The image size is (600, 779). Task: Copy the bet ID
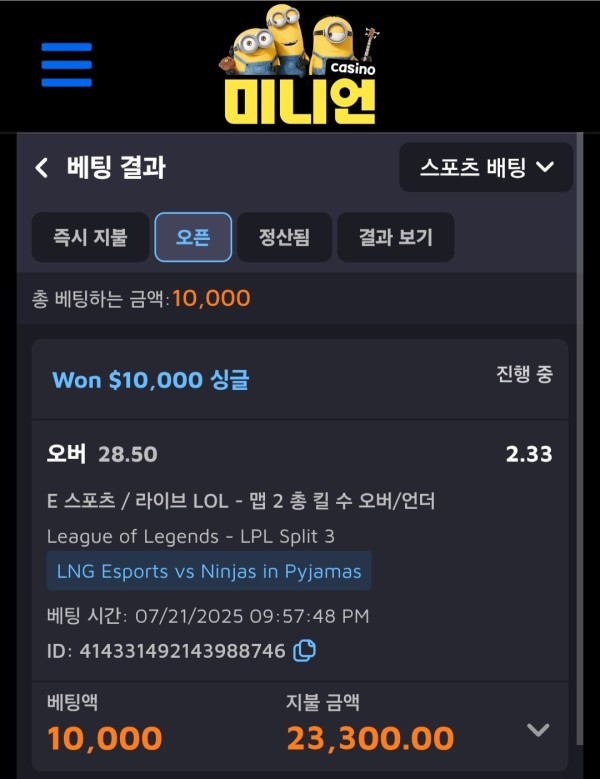click(305, 651)
